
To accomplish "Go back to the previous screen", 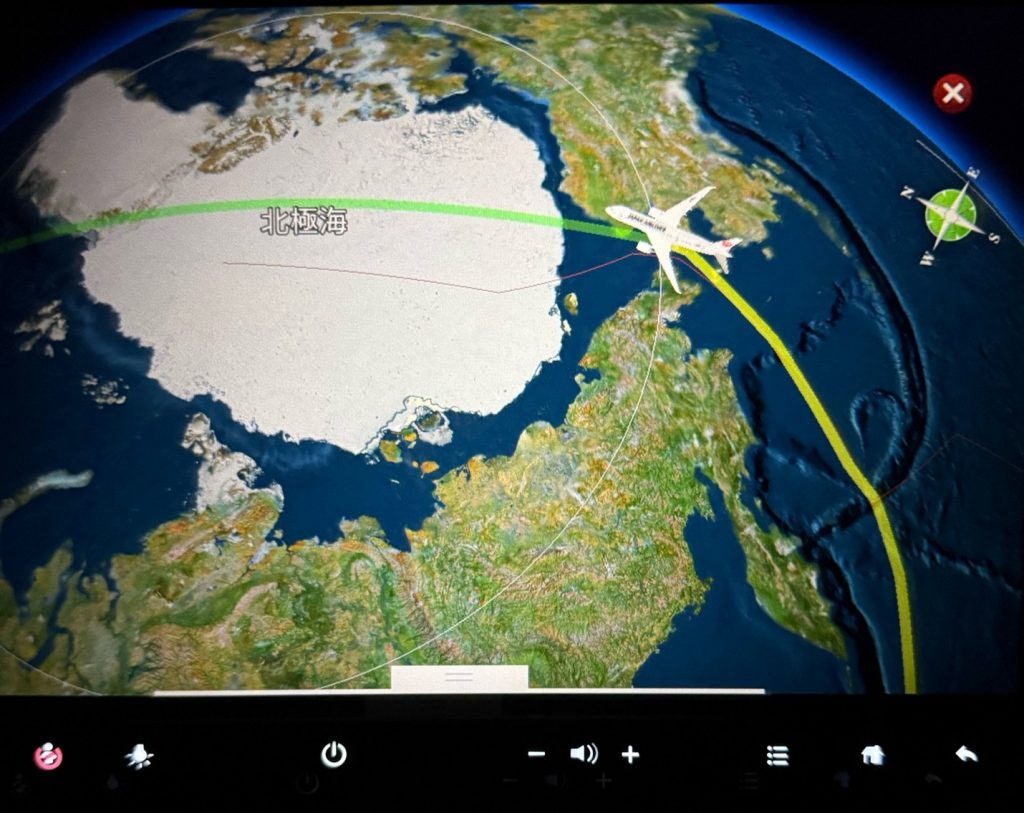I will [966, 754].
